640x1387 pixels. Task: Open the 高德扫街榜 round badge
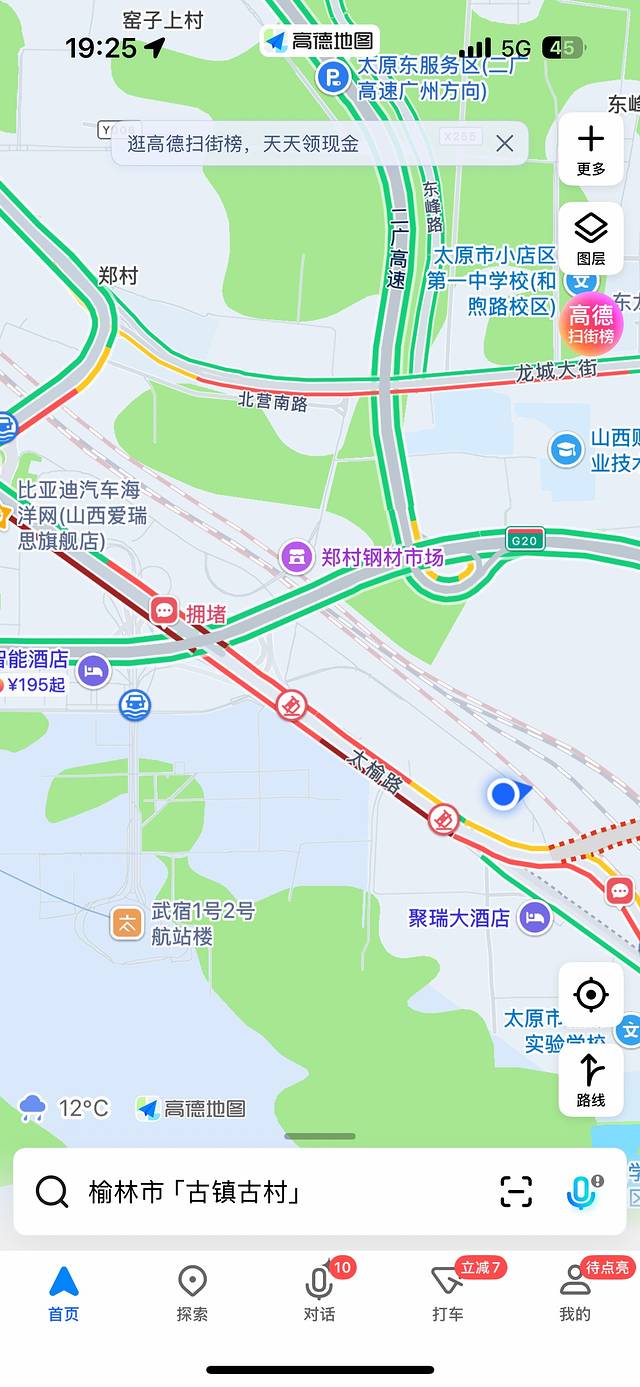point(591,324)
